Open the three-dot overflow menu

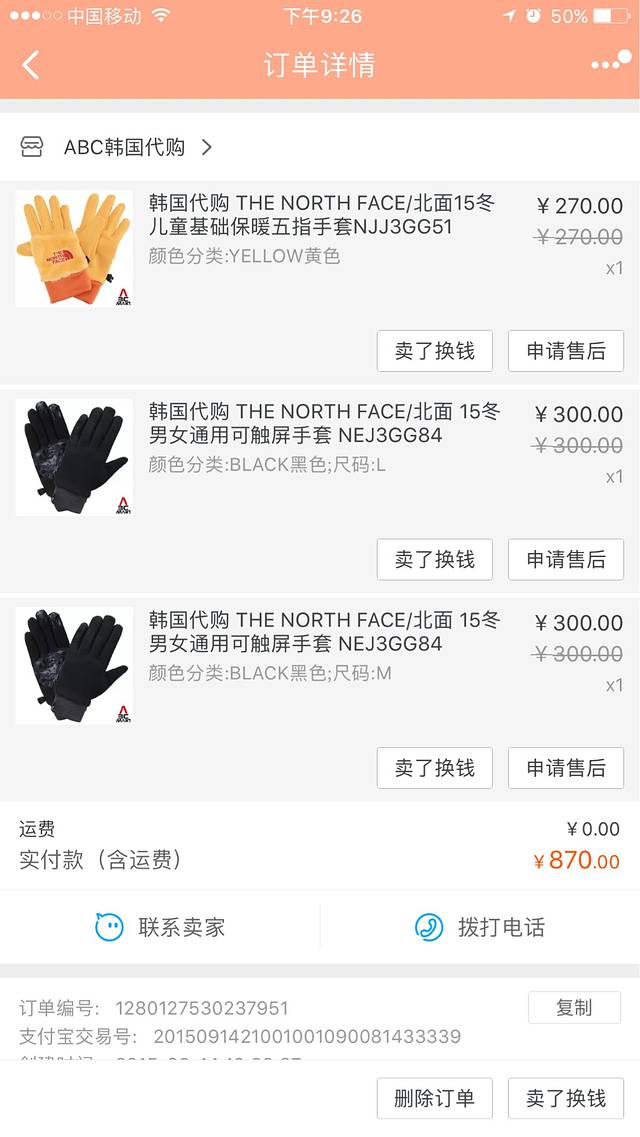609,64
